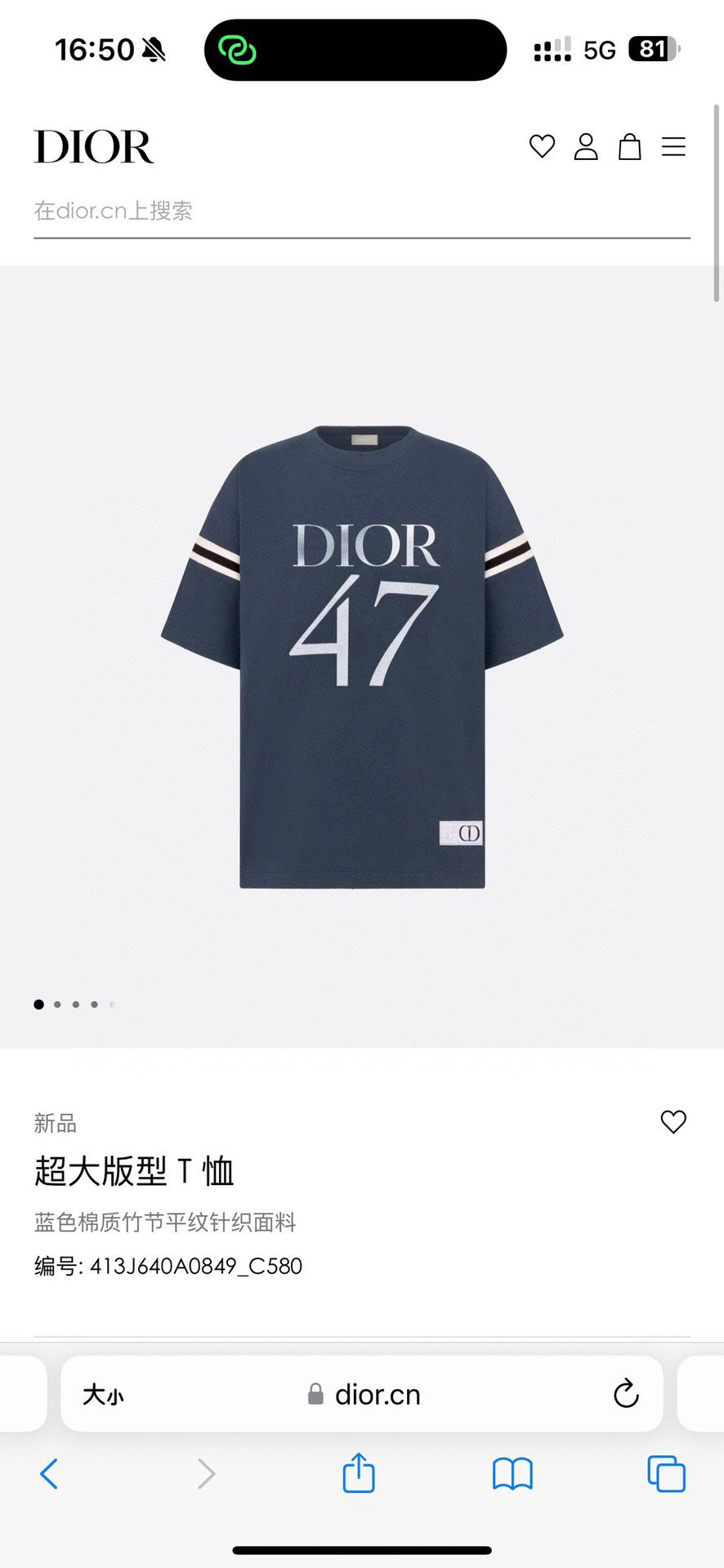The image size is (724, 1568).
Task: Tap the Dior logo to go home
Action: pyautogui.click(x=94, y=148)
